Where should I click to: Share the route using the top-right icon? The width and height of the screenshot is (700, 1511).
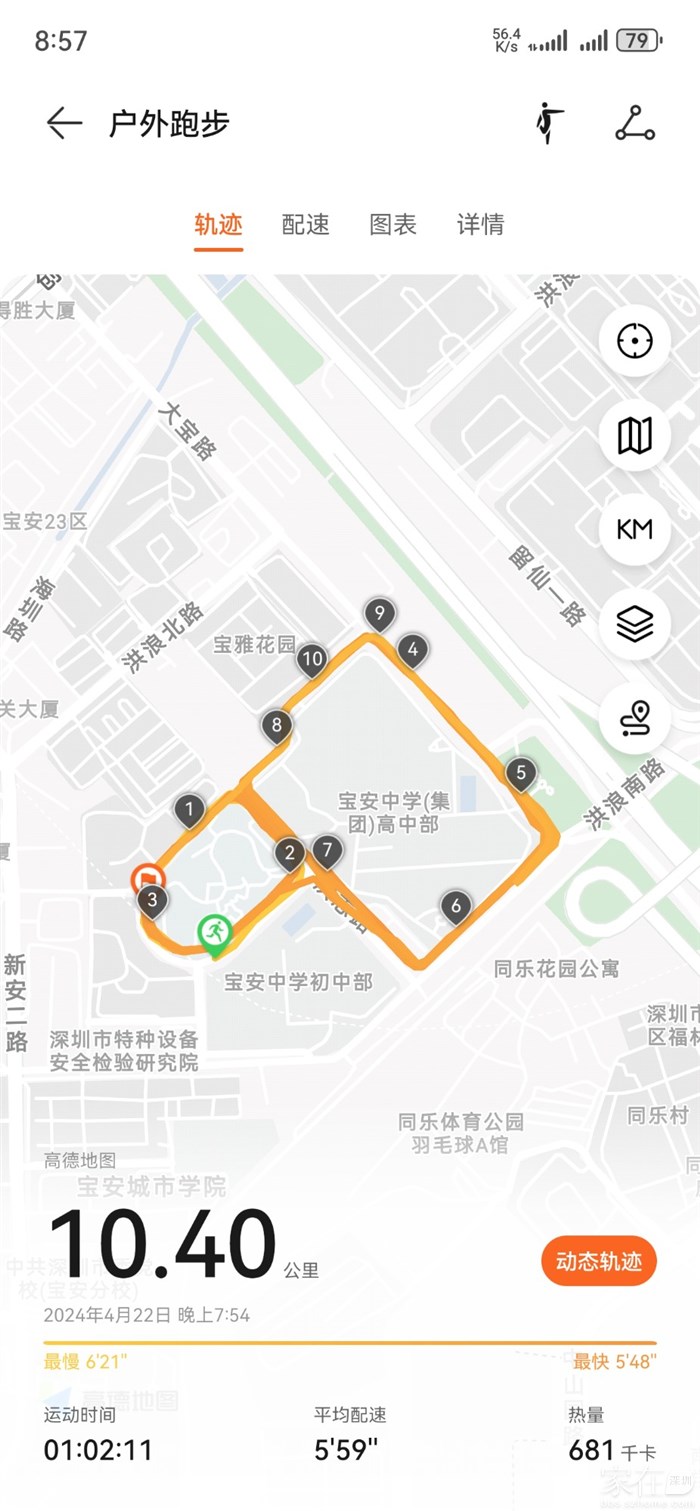[634, 123]
